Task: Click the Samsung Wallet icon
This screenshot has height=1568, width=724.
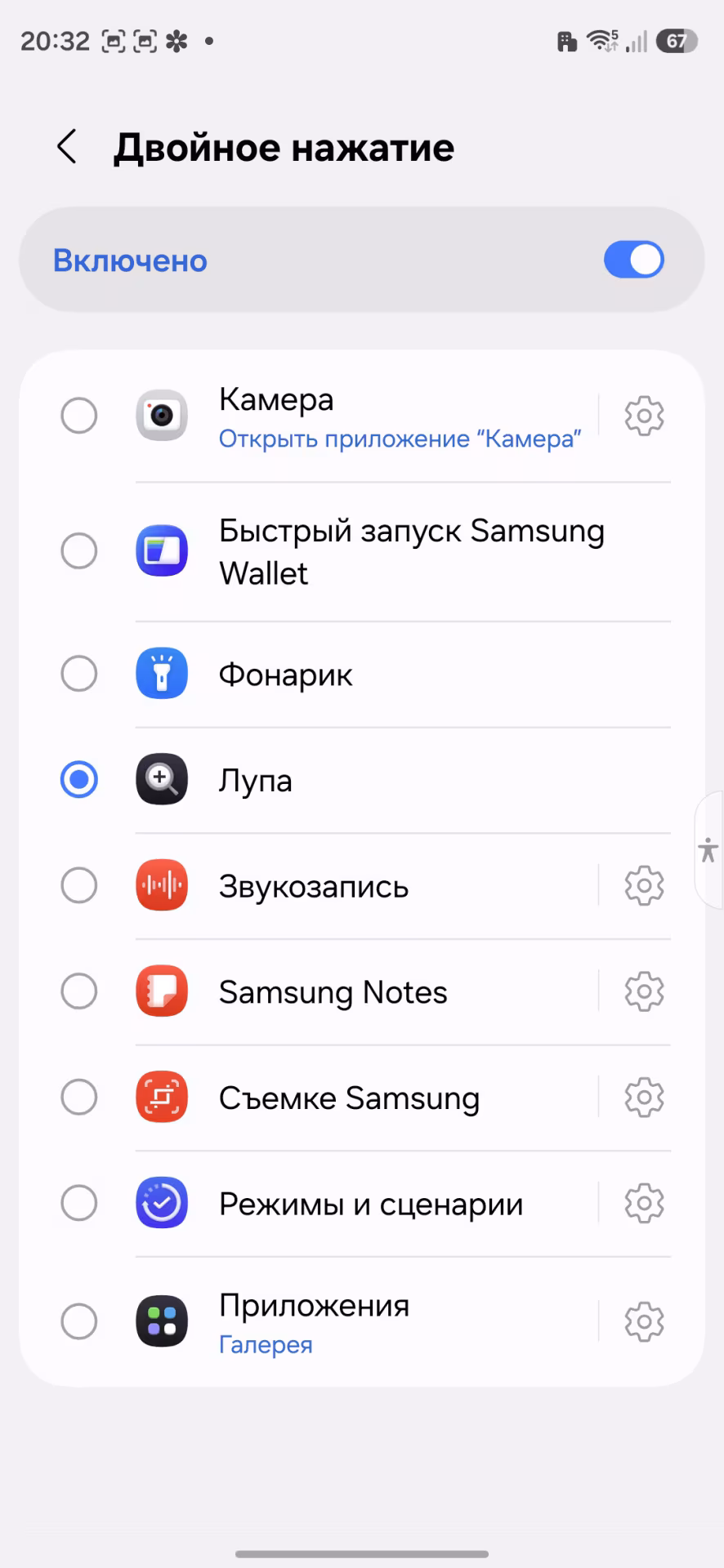Action: [162, 551]
